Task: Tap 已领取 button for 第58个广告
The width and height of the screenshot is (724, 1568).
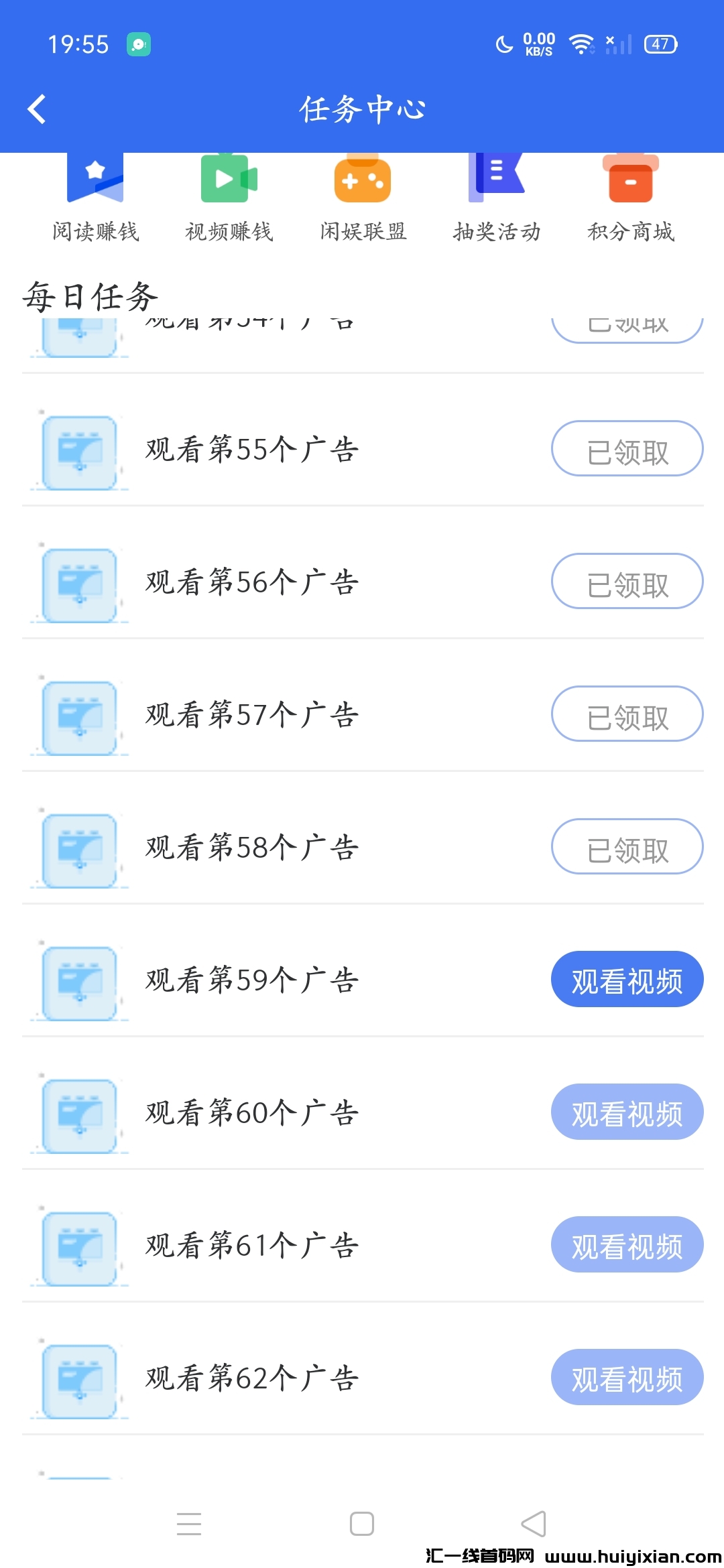Action: pyautogui.click(x=627, y=848)
